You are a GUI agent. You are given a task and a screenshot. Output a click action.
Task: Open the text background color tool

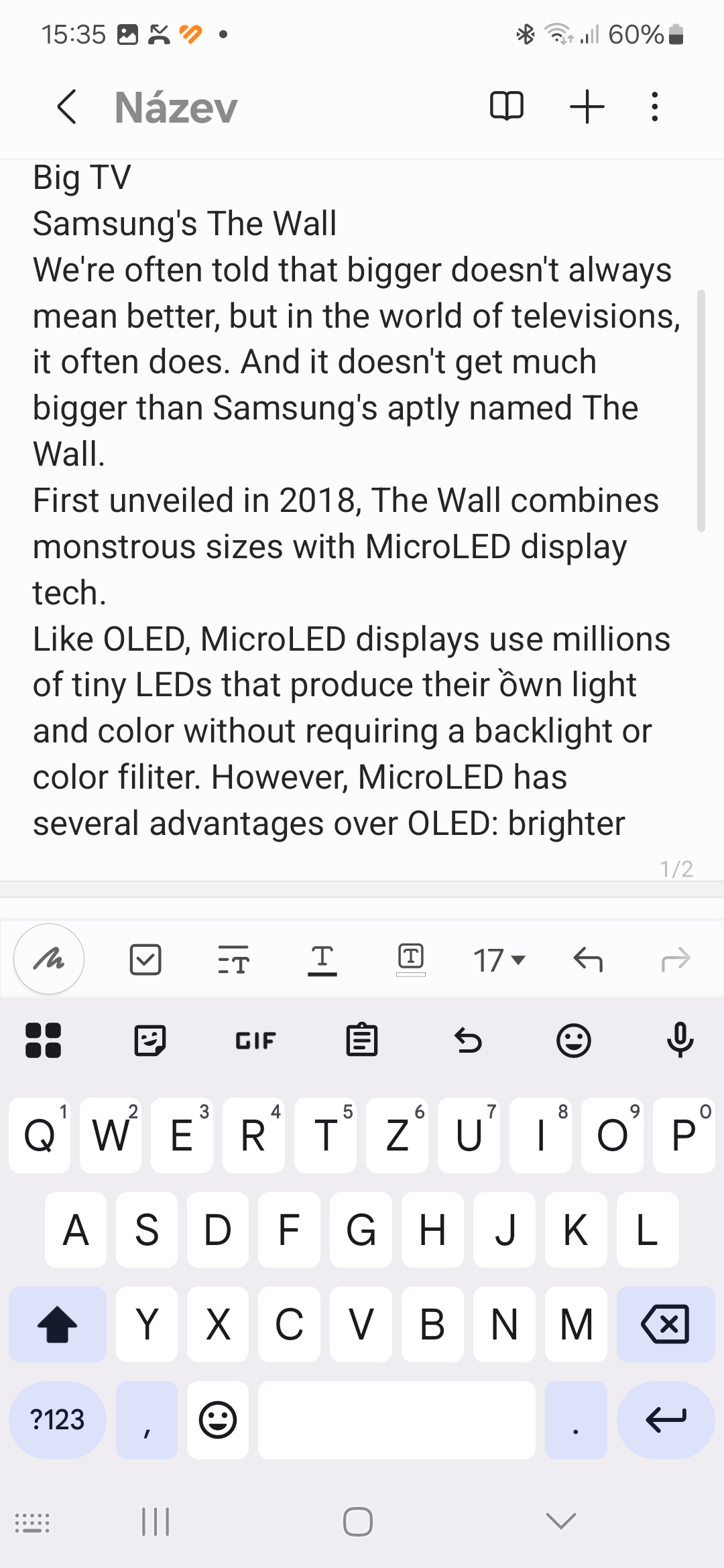(x=411, y=959)
